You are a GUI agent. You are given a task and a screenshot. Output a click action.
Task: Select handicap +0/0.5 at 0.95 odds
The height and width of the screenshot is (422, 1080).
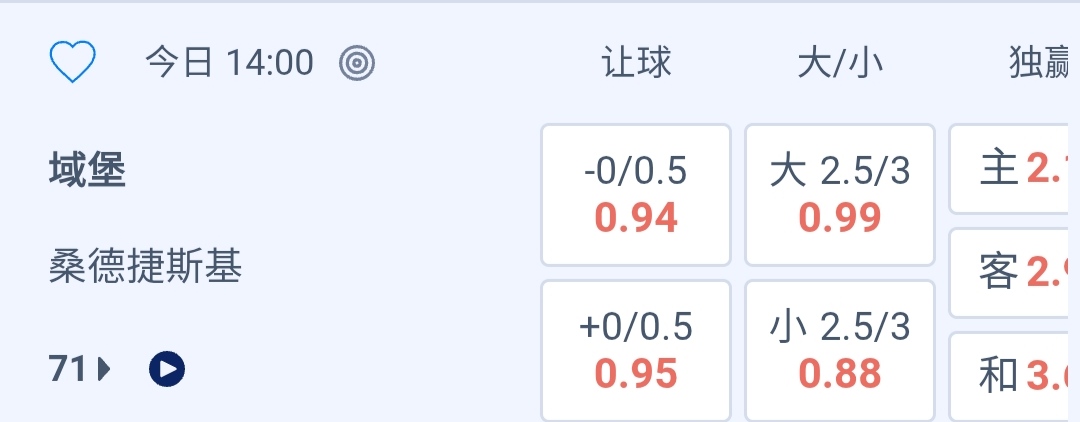point(636,350)
